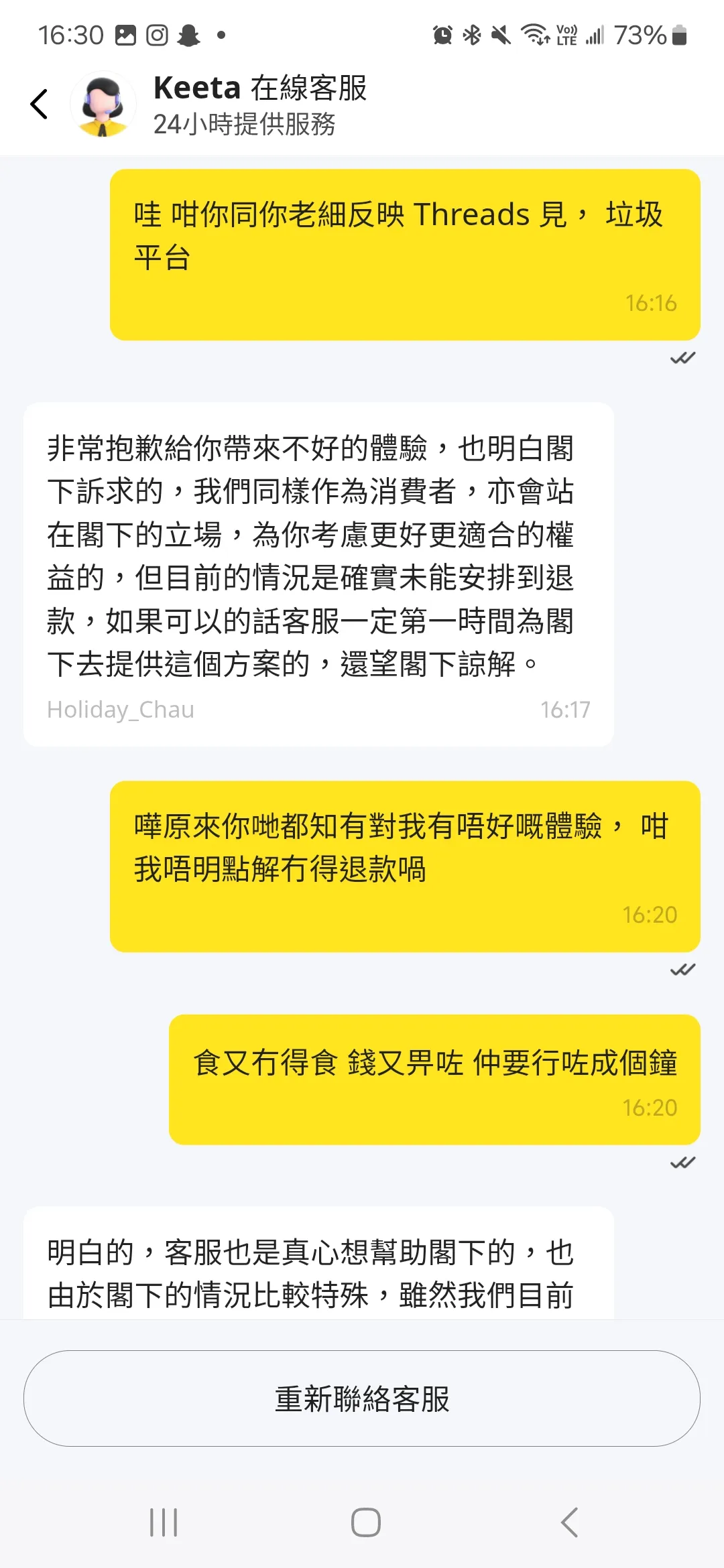Tap the VoLTE status indicator
The image size is (724, 1568).
pos(565,34)
